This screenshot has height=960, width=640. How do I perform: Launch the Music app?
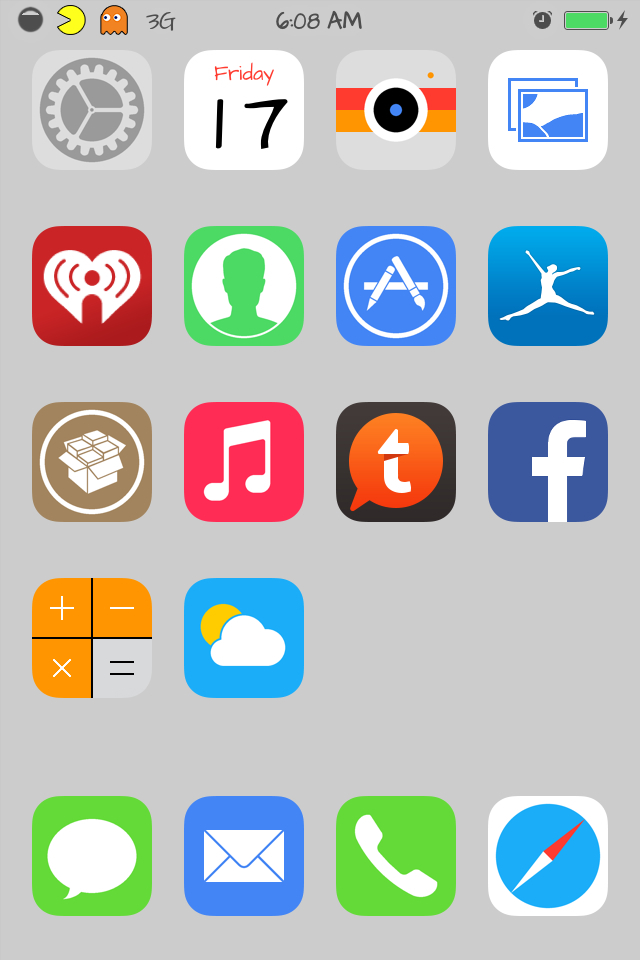[244, 462]
